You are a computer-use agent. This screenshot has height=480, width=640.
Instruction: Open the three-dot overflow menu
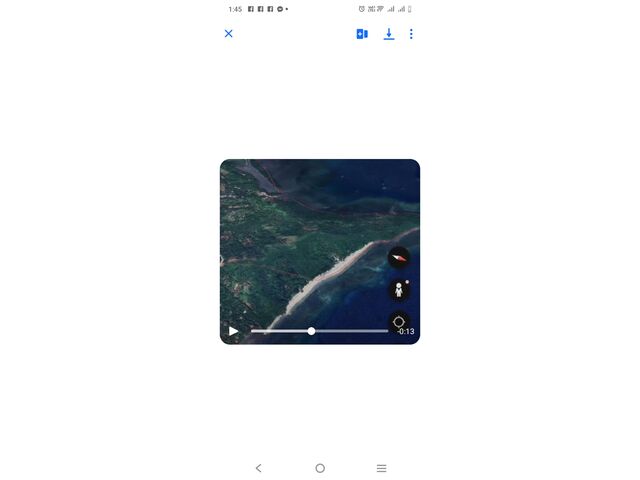click(411, 34)
